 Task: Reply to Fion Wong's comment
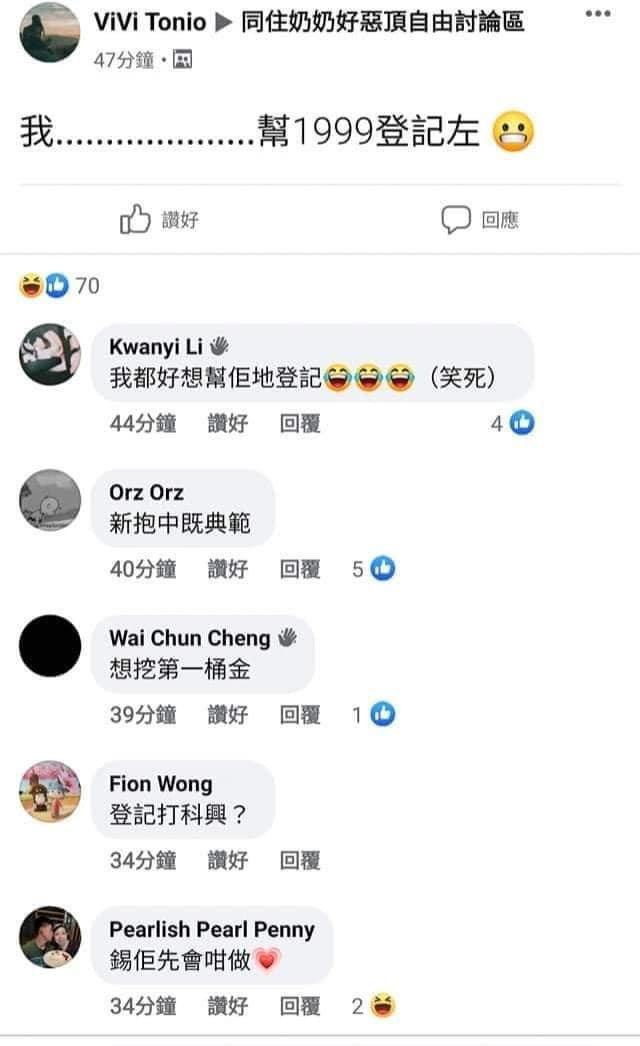300,860
